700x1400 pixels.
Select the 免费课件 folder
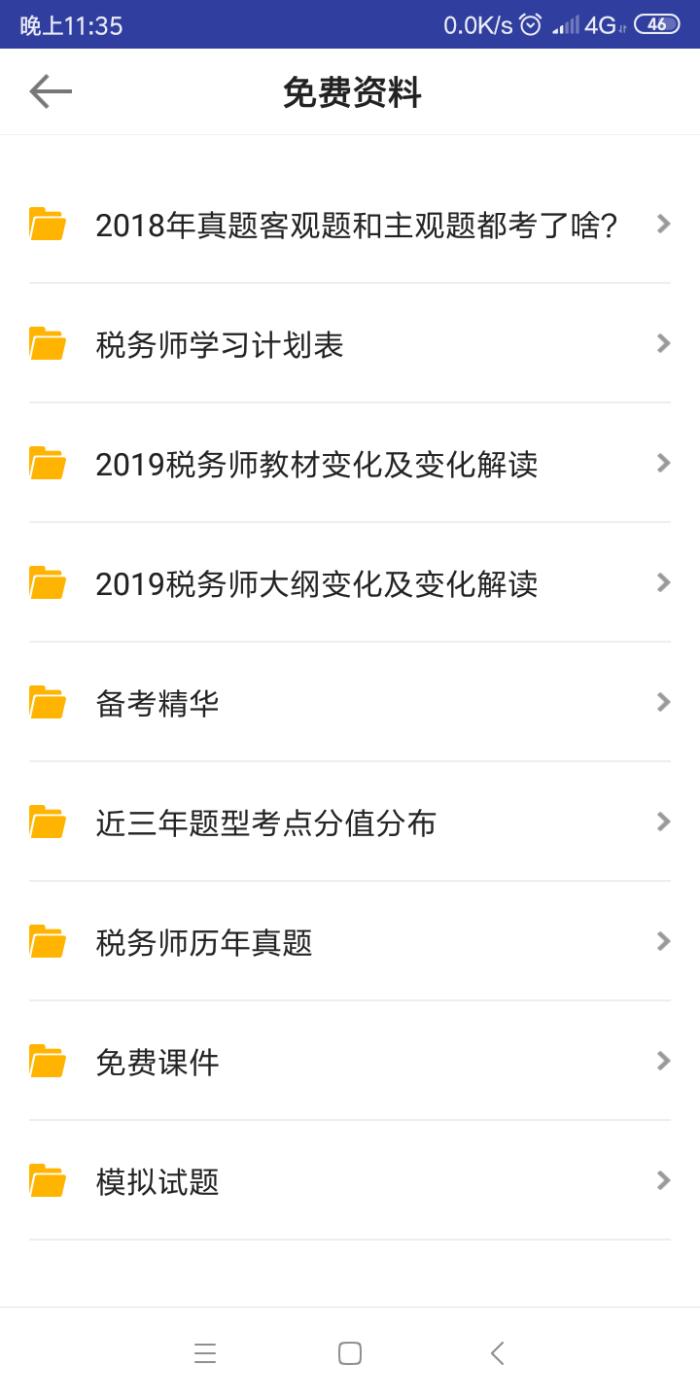click(x=350, y=1061)
